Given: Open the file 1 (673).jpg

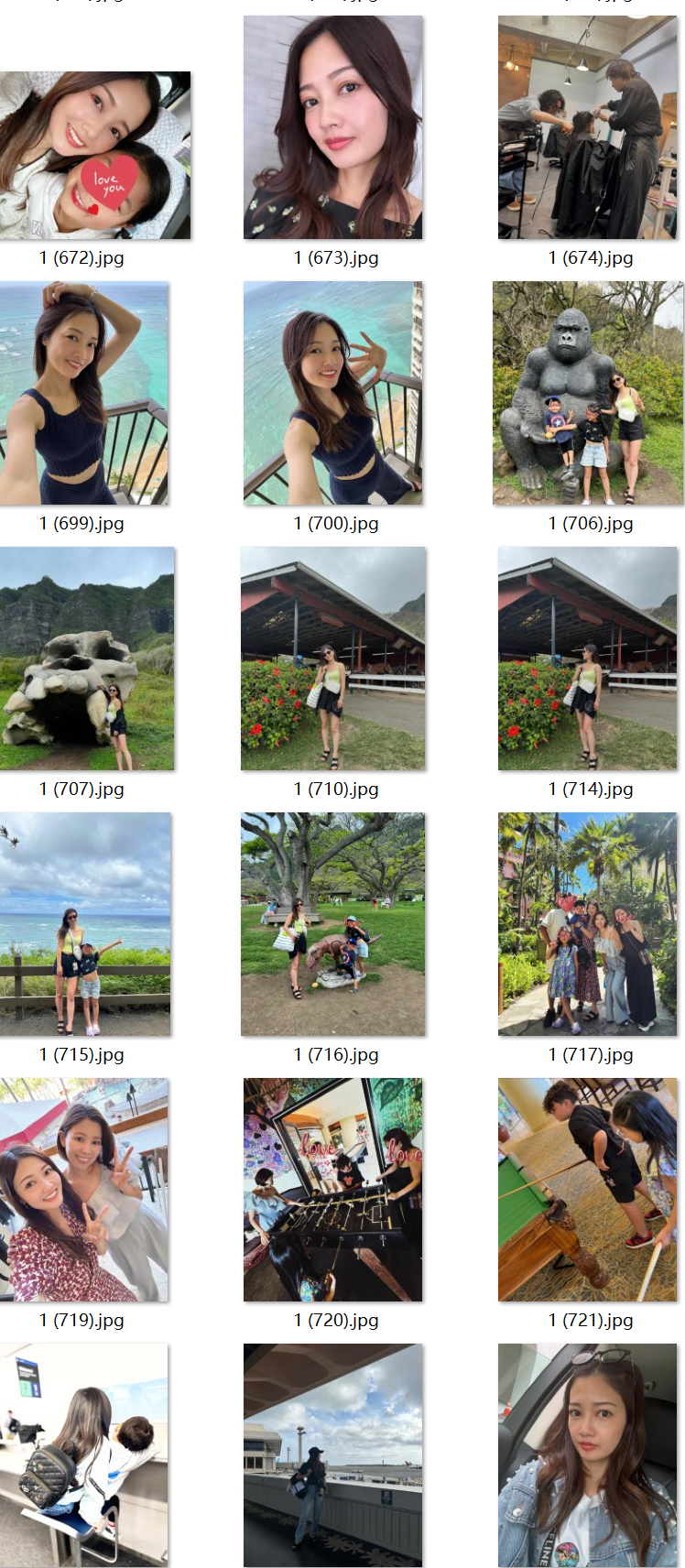Looking at the screenshot, I should (333, 128).
